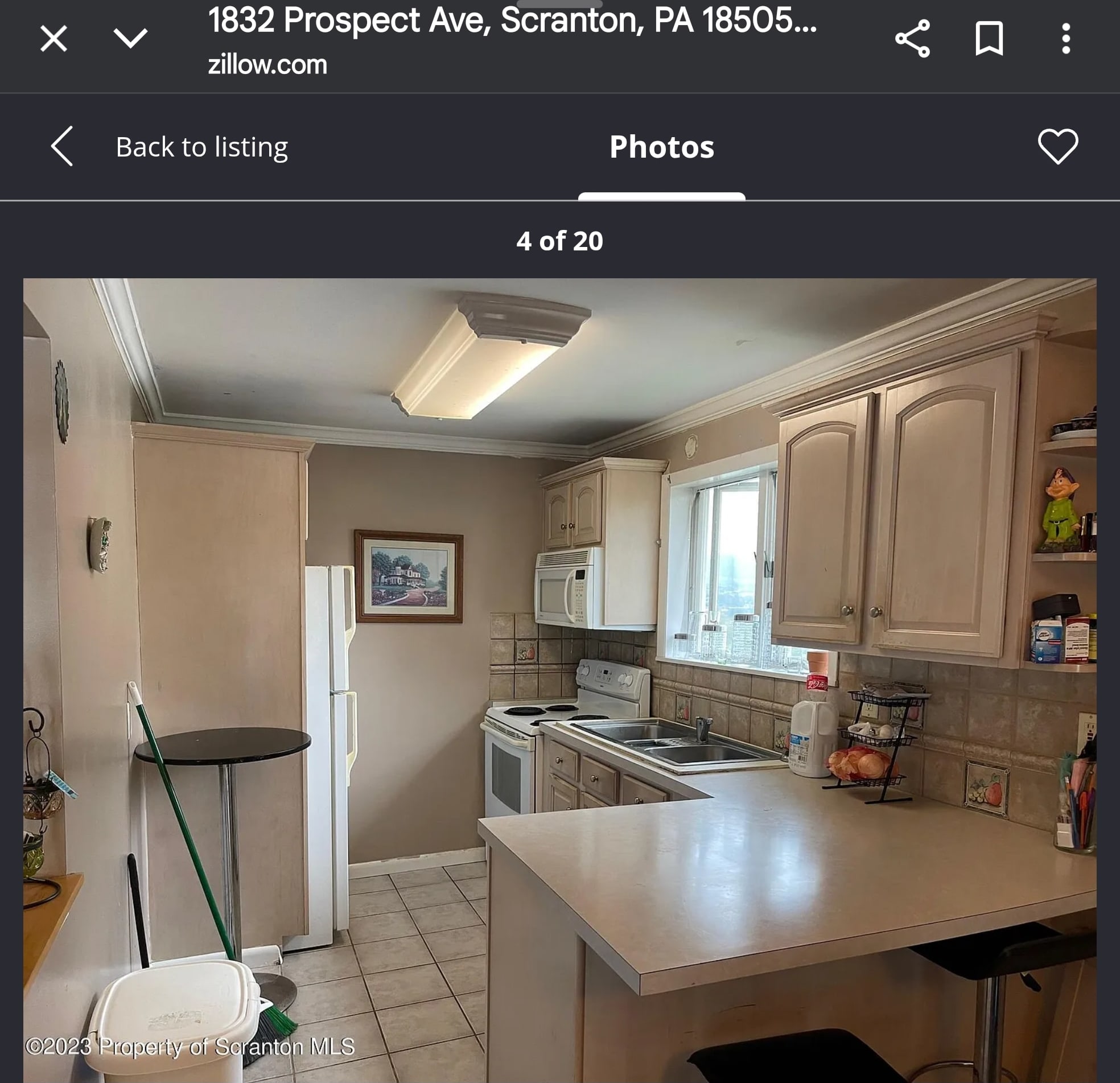Share this Zillow page
The width and height of the screenshot is (1120, 1083).
pyautogui.click(x=913, y=38)
